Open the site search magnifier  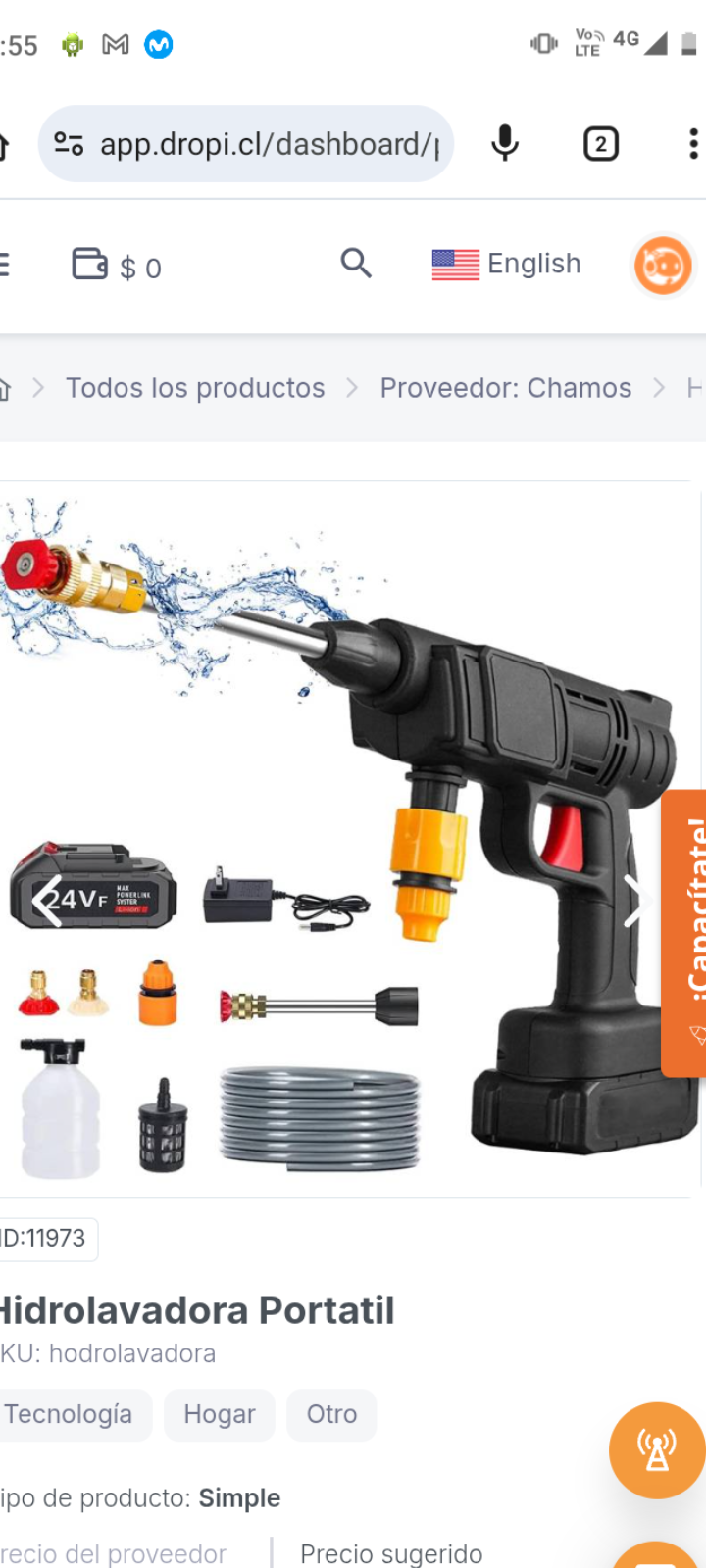pyautogui.click(x=356, y=263)
